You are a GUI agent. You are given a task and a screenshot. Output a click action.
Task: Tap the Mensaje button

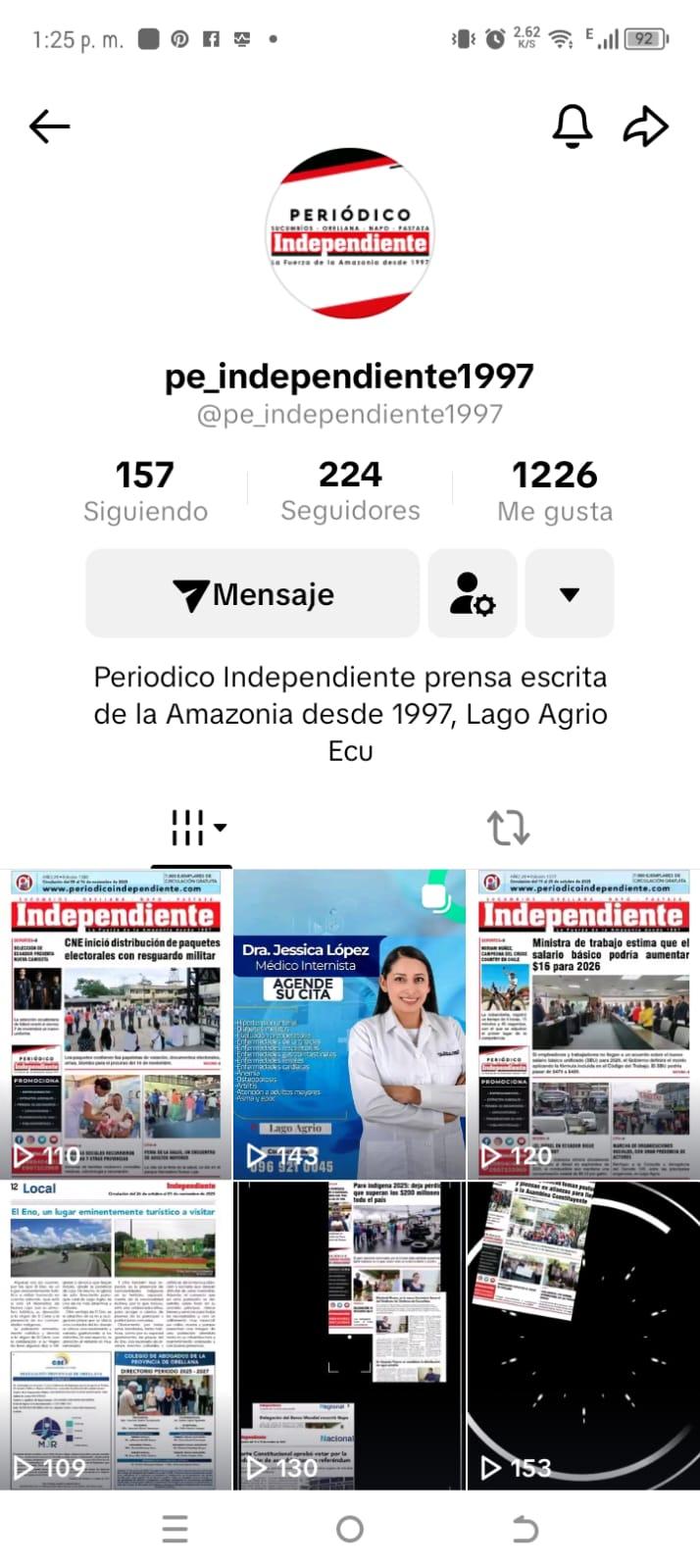tap(253, 594)
